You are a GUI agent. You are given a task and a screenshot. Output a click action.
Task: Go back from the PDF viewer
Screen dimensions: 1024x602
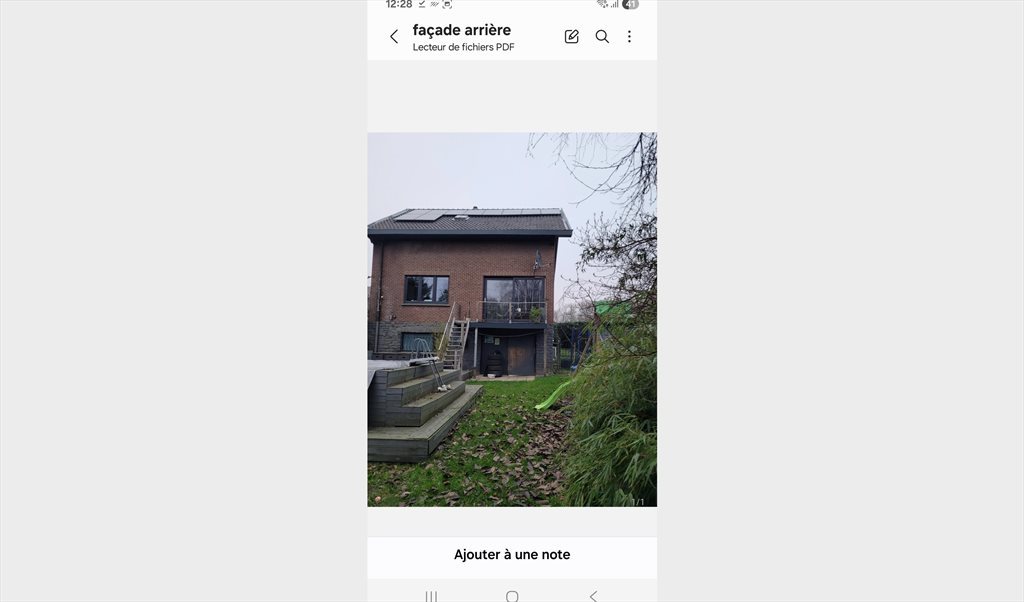coord(394,37)
